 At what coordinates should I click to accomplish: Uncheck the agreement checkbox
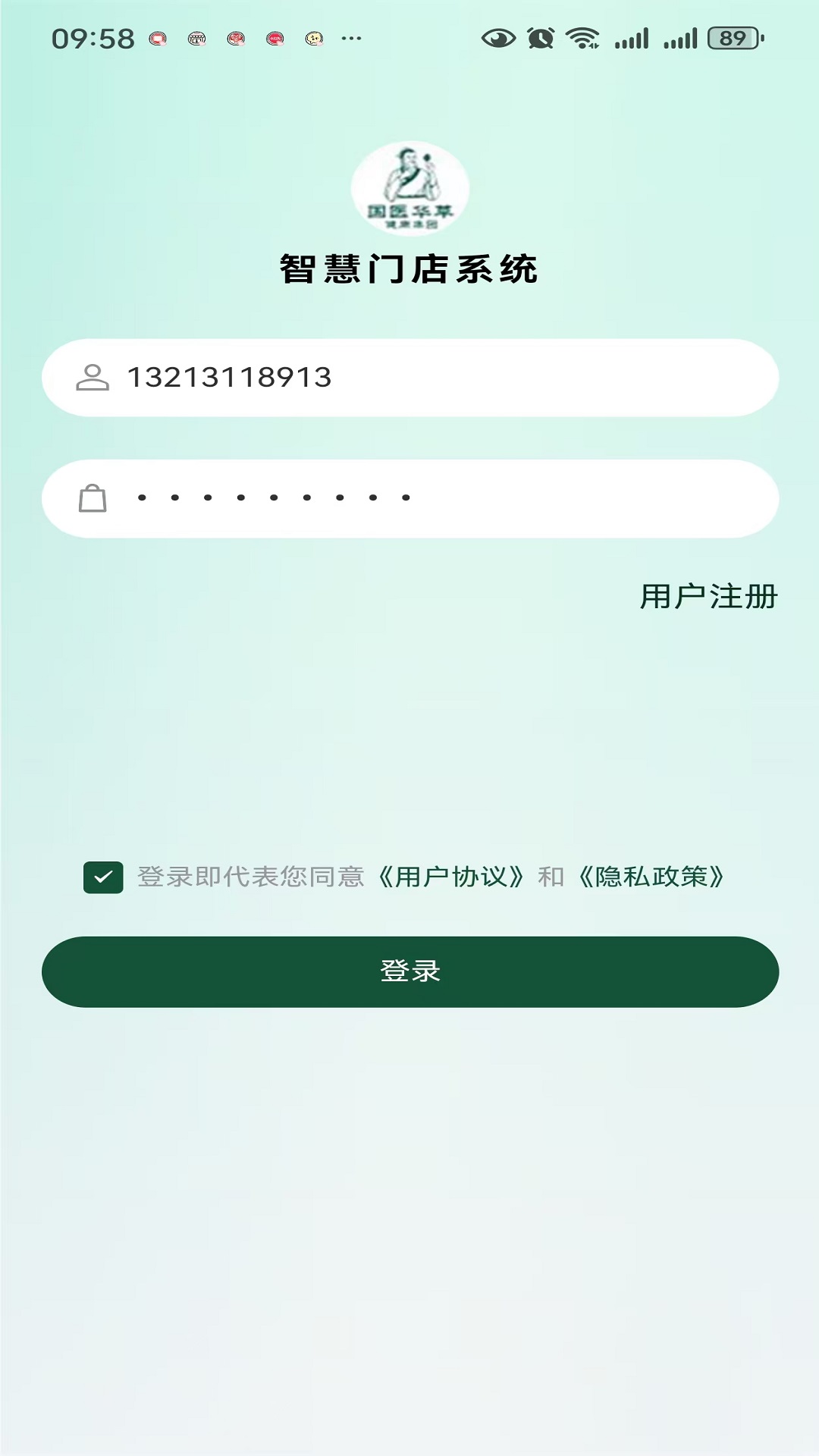[103, 877]
